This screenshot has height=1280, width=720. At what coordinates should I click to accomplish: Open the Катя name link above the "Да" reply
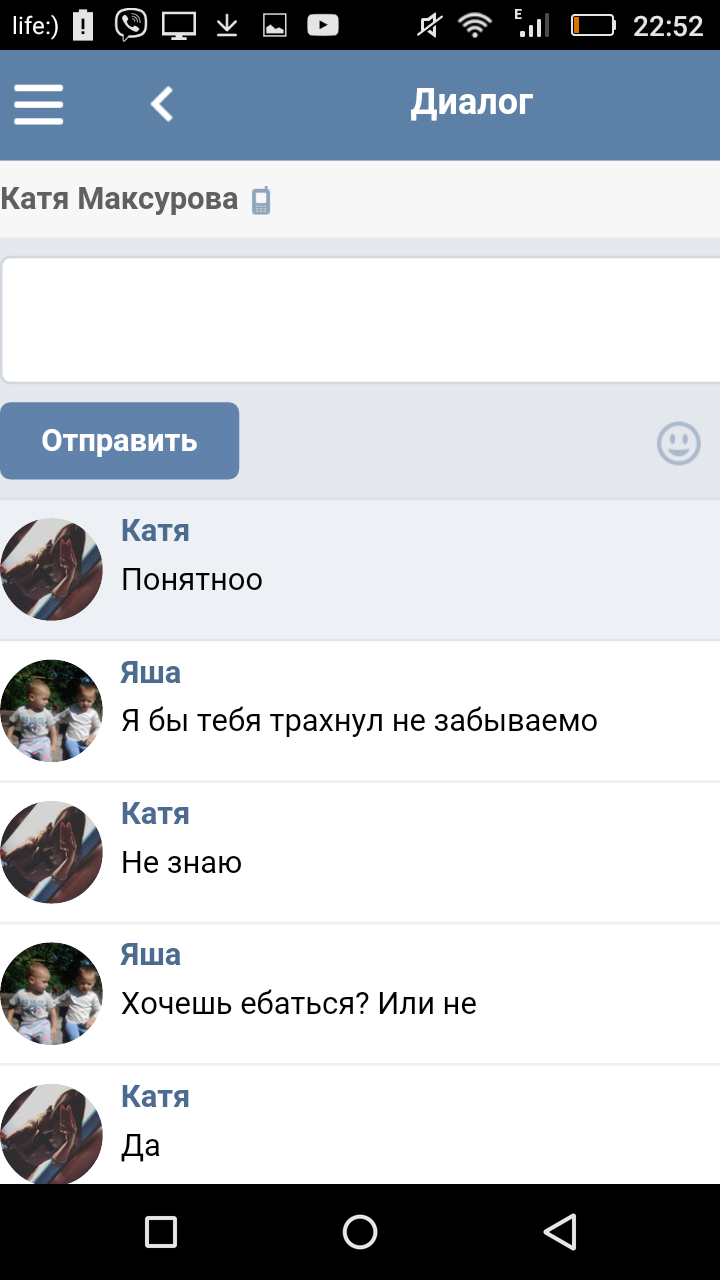[x=155, y=1096]
